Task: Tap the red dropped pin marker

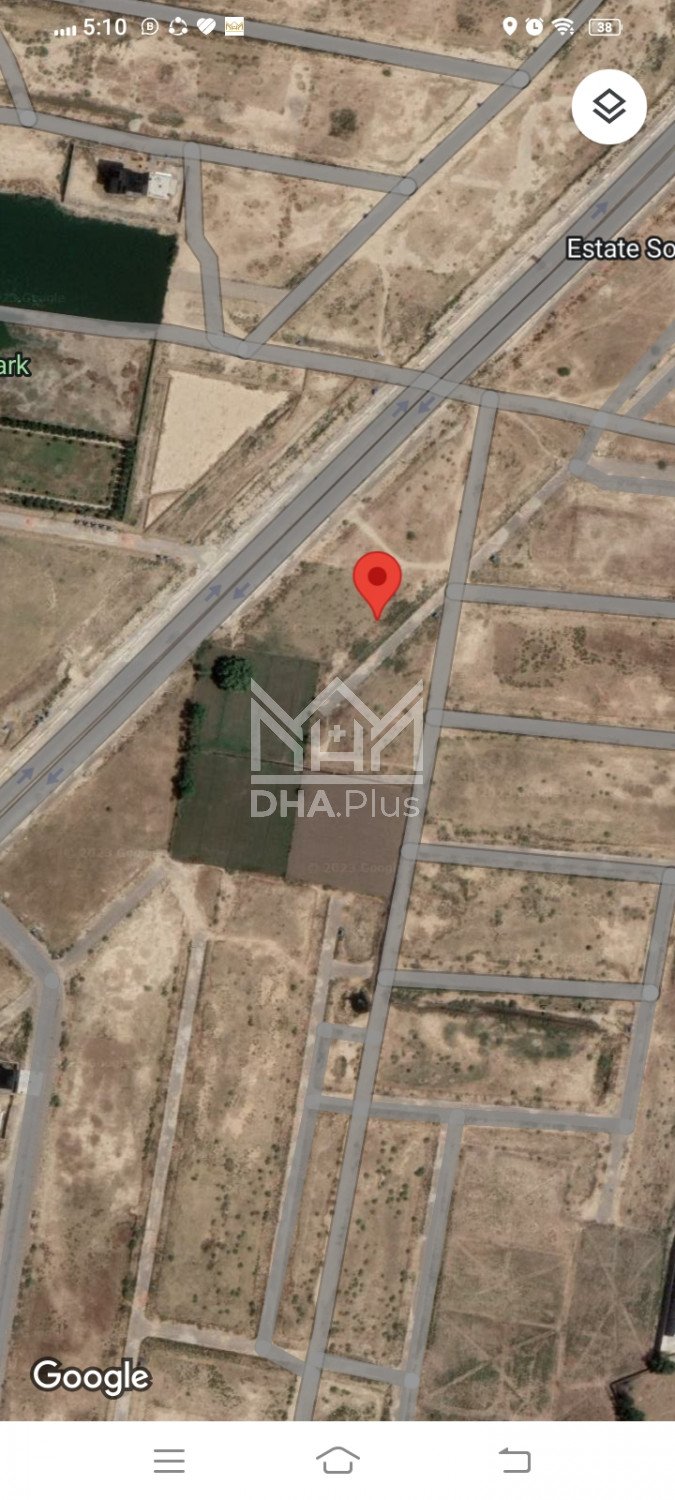Action: coord(377,580)
